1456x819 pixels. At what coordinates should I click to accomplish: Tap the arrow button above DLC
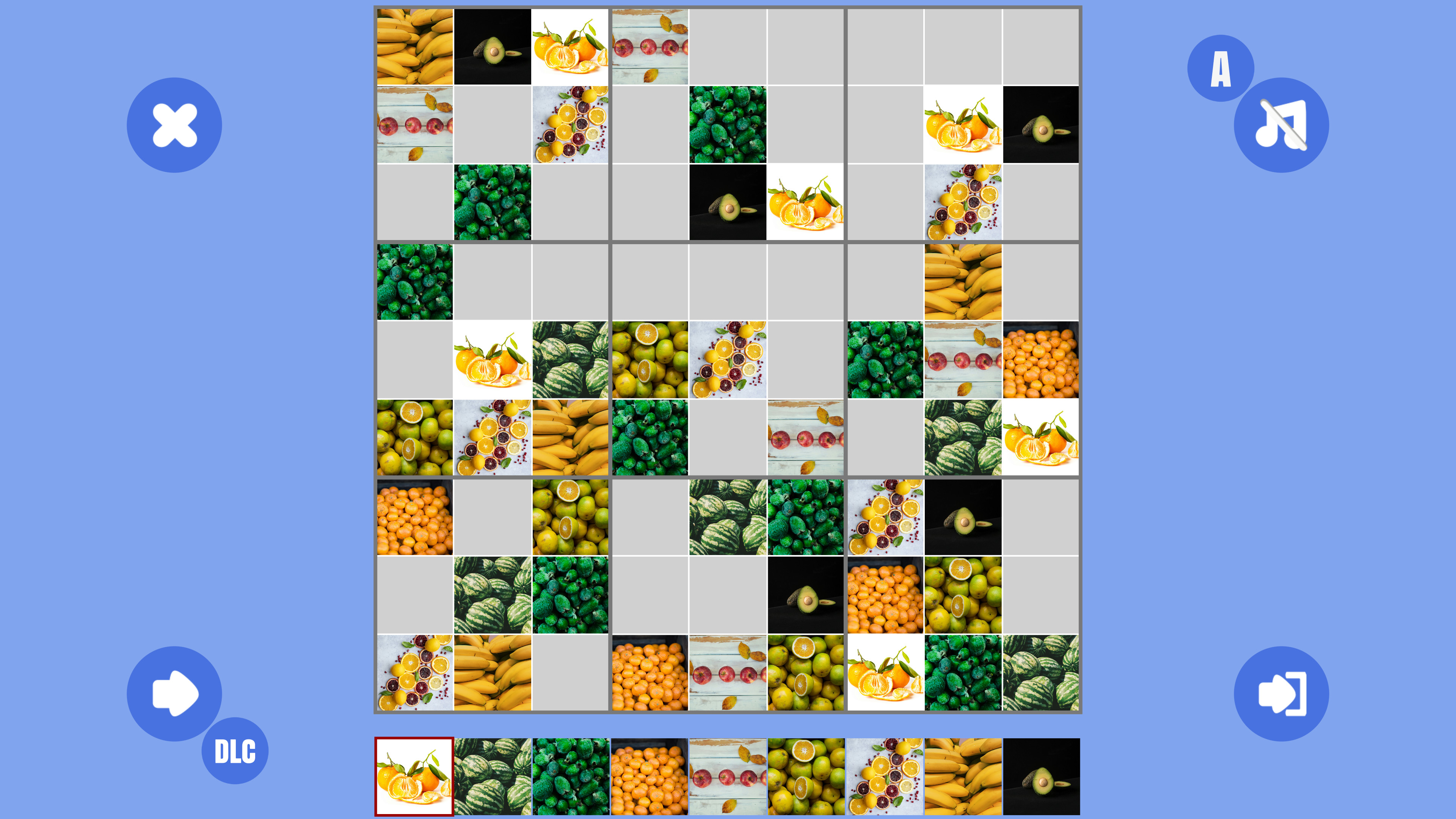[174, 693]
